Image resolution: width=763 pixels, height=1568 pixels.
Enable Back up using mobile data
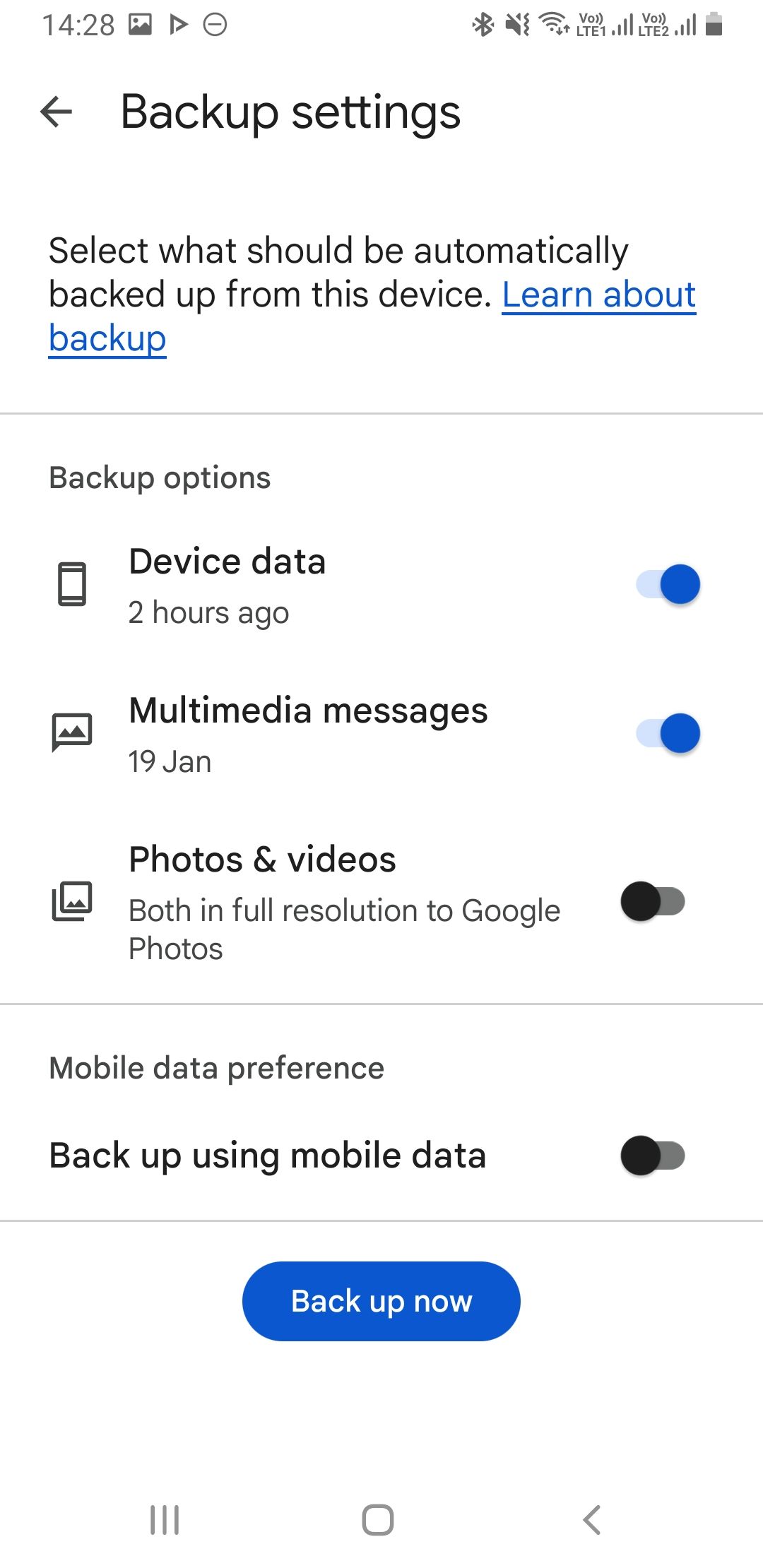[652, 1156]
